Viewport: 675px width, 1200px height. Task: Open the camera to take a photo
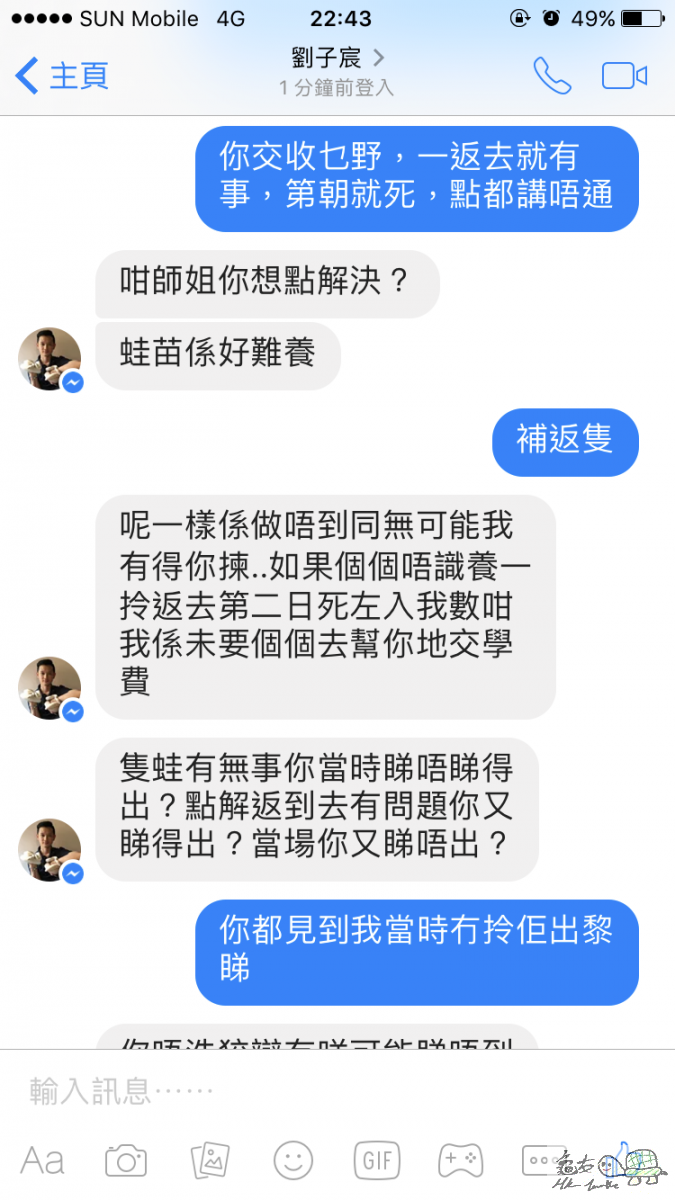126,1160
